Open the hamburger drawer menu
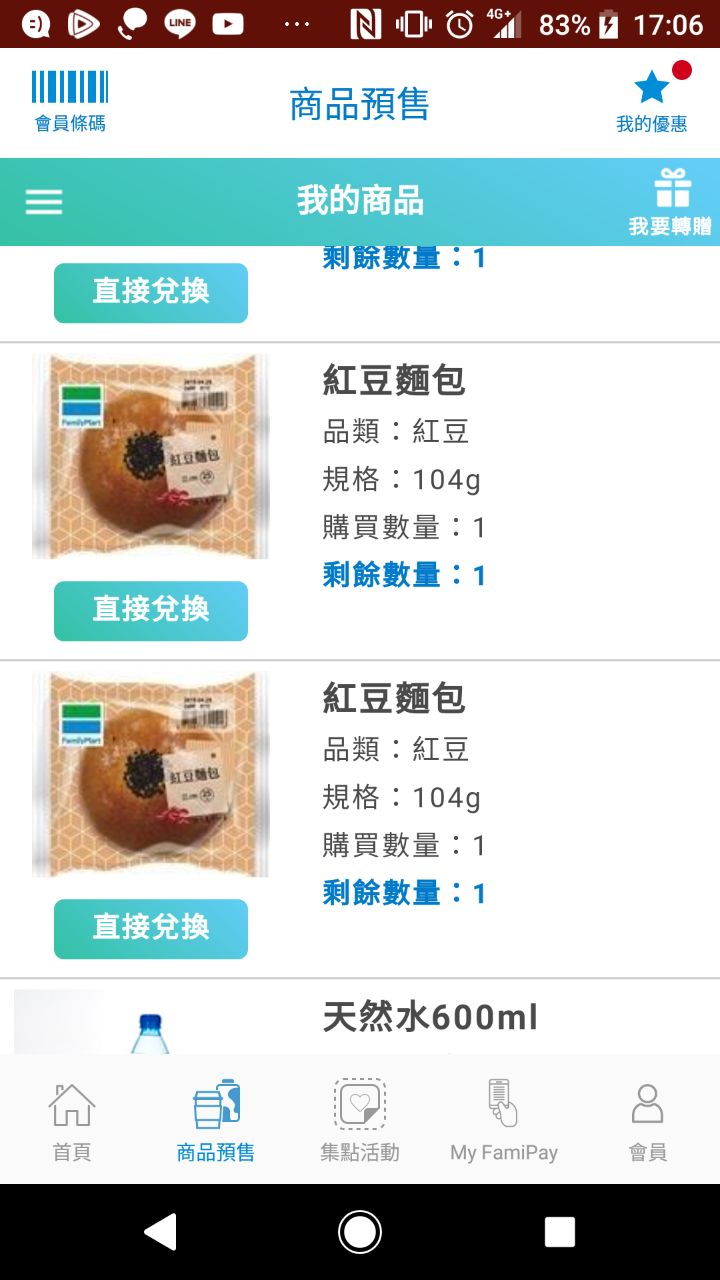 click(x=44, y=202)
